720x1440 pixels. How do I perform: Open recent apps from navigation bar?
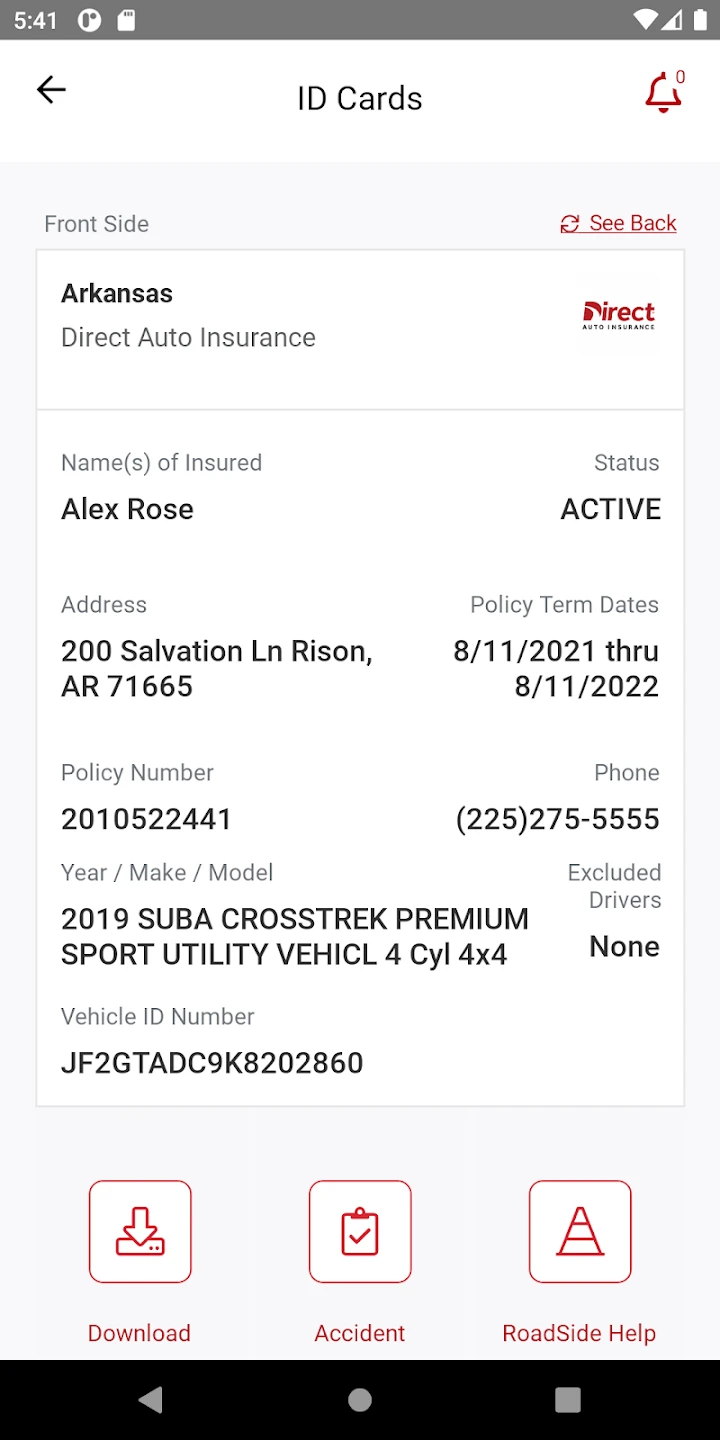pos(568,1400)
